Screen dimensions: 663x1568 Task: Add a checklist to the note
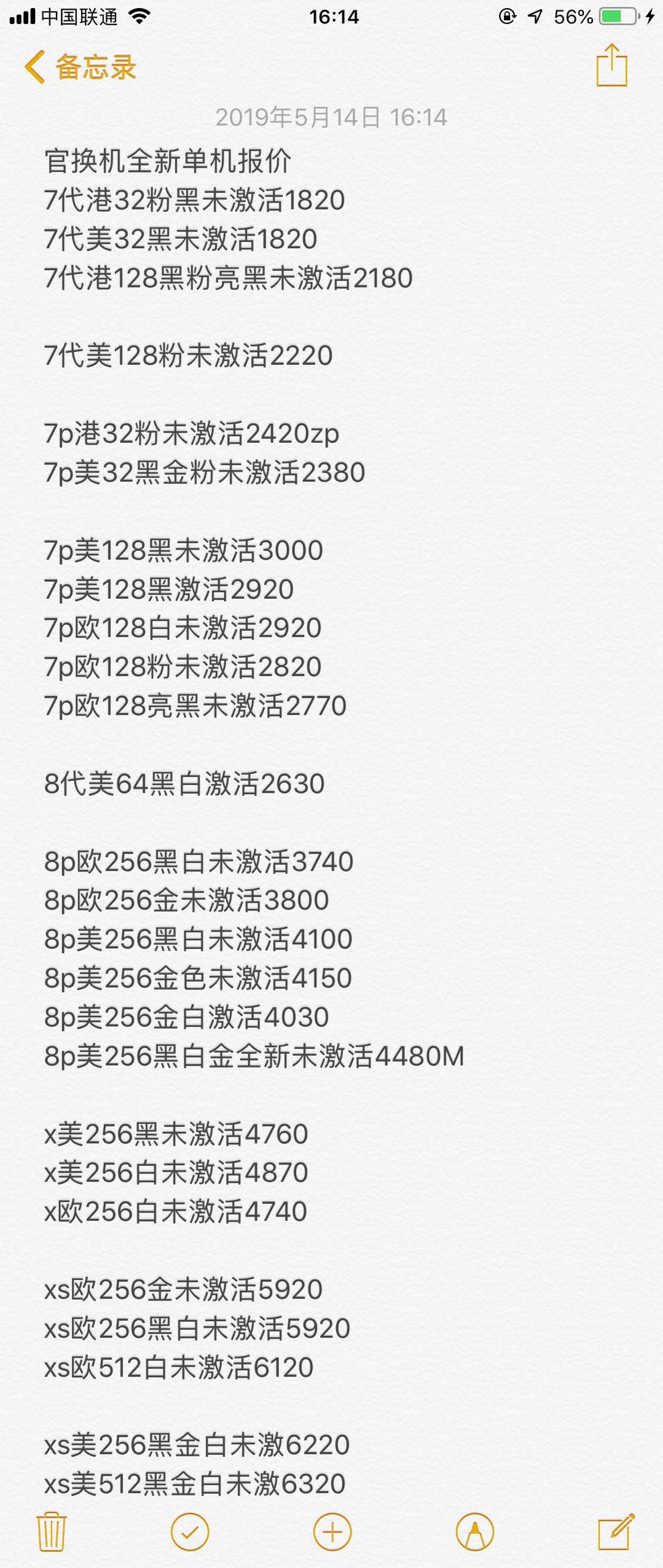[x=190, y=1532]
